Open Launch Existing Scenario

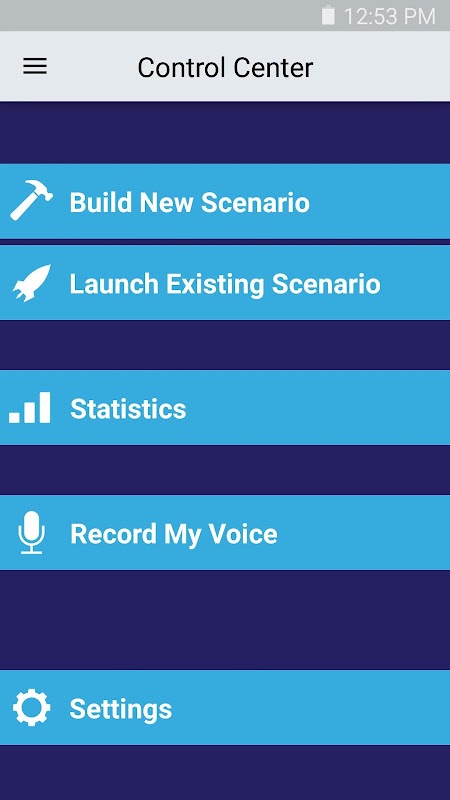[x=225, y=283]
